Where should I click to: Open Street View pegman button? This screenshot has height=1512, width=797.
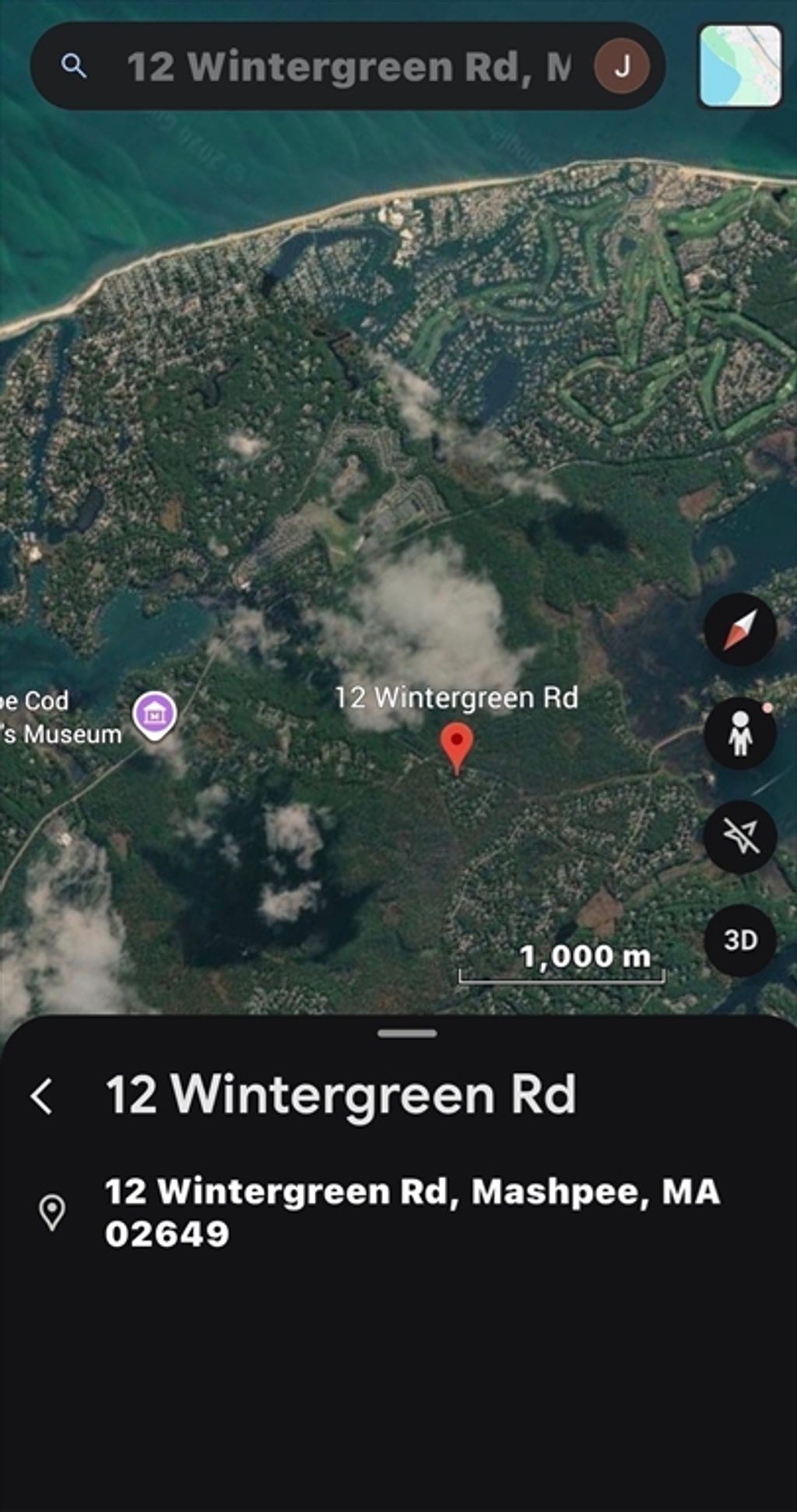740,733
